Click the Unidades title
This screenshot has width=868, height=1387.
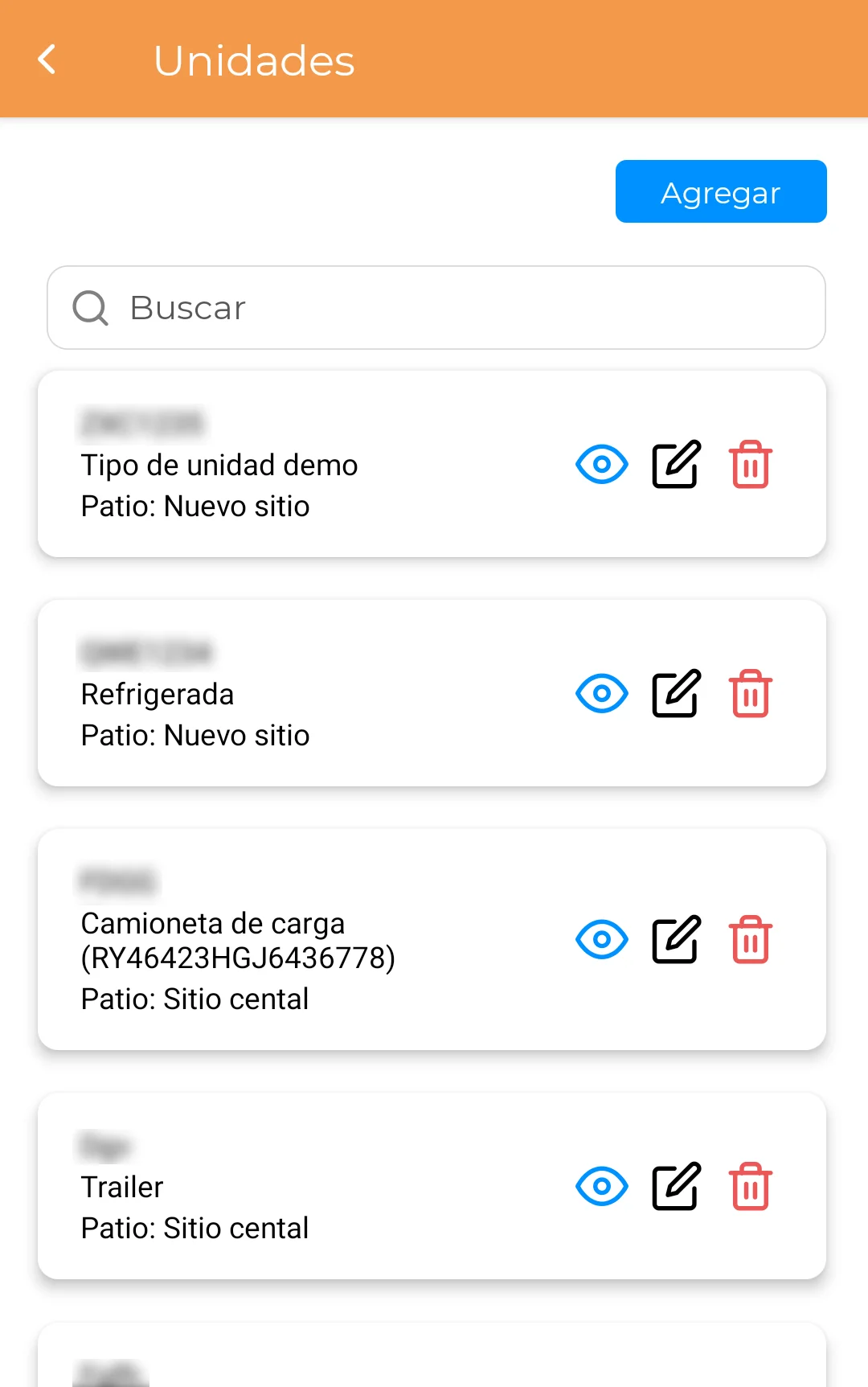(254, 60)
